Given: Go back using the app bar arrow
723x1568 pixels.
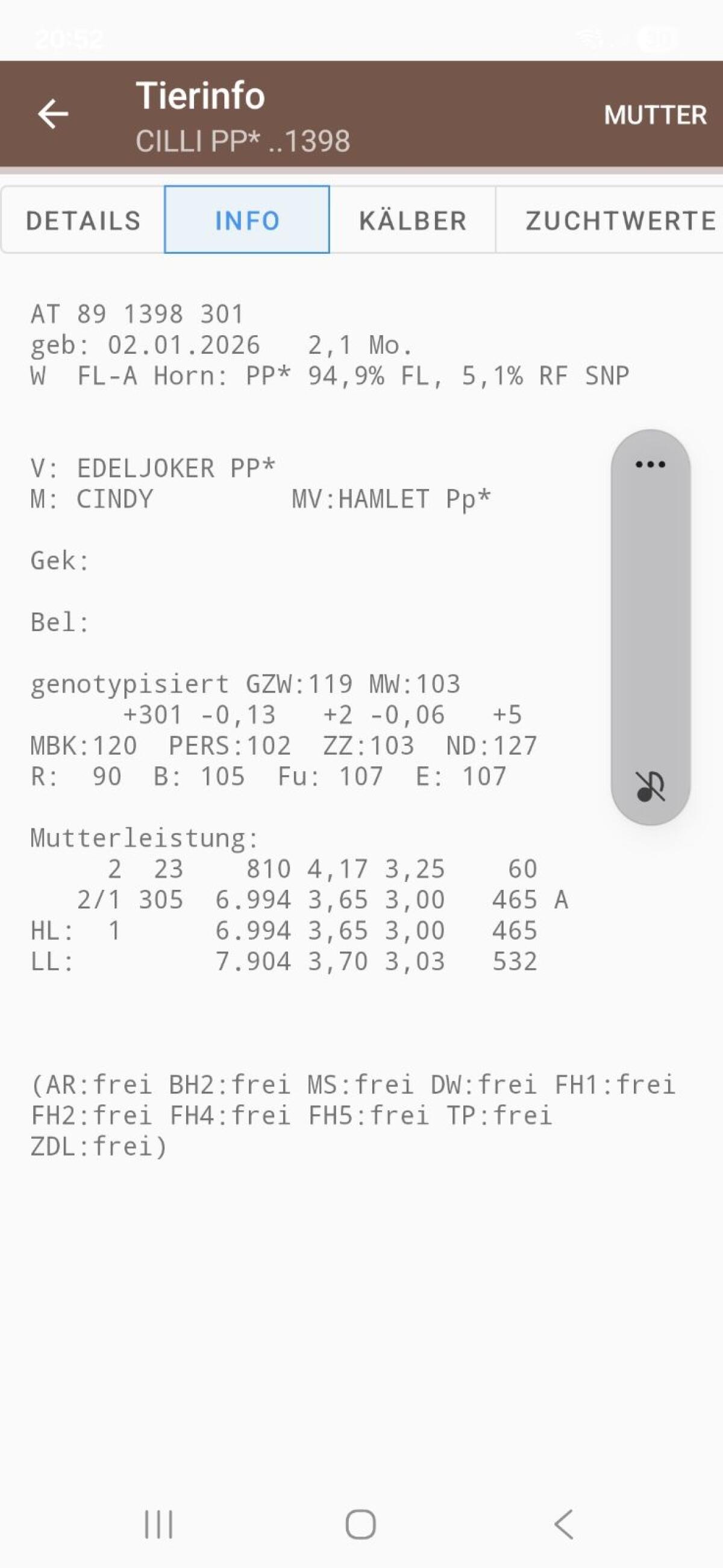Looking at the screenshot, I should pyautogui.click(x=53, y=114).
